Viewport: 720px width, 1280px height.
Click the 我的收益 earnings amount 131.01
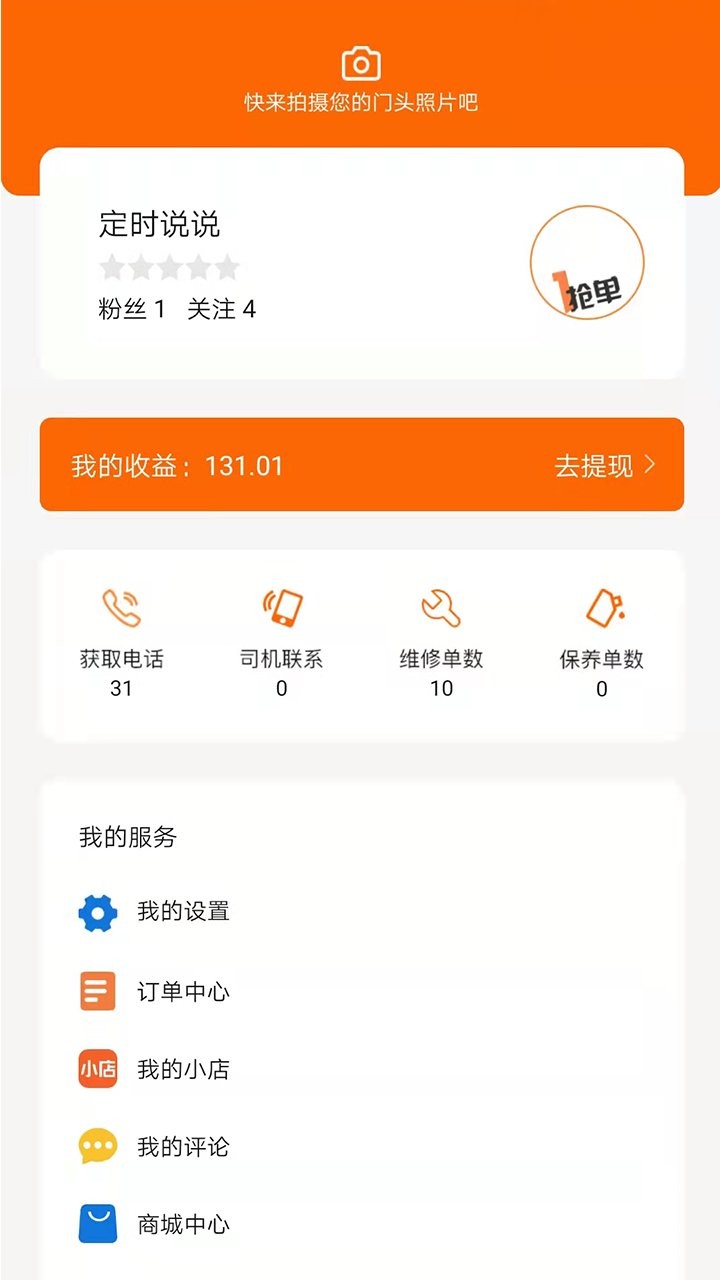244,465
